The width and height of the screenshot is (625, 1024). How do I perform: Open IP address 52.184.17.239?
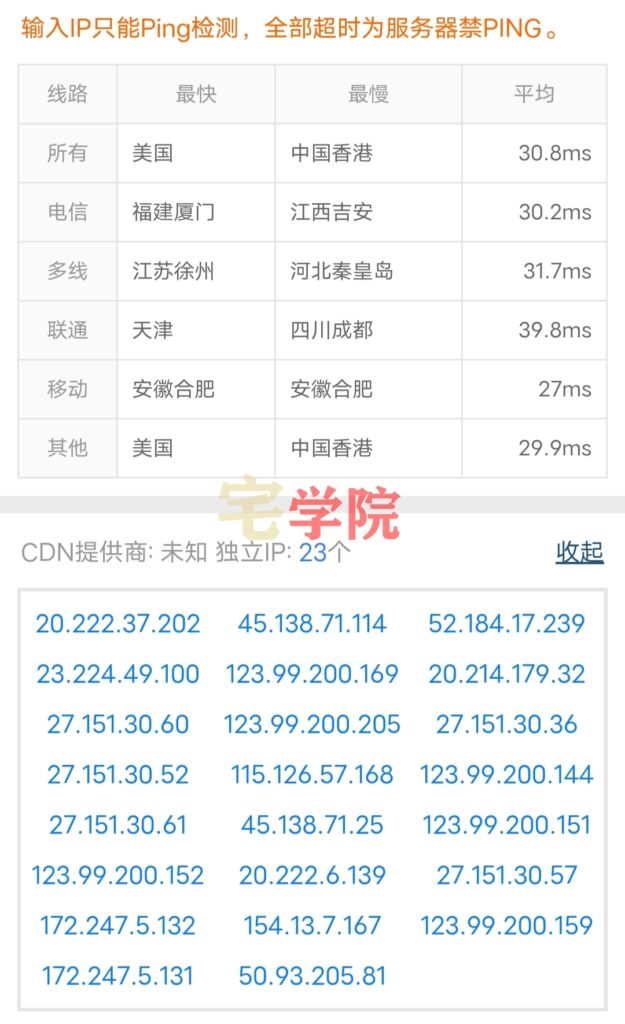506,624
